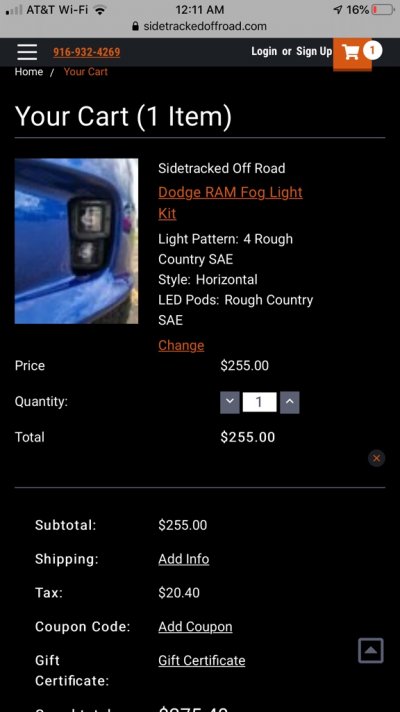Decrease the quantity by one

tap(230, 402)
